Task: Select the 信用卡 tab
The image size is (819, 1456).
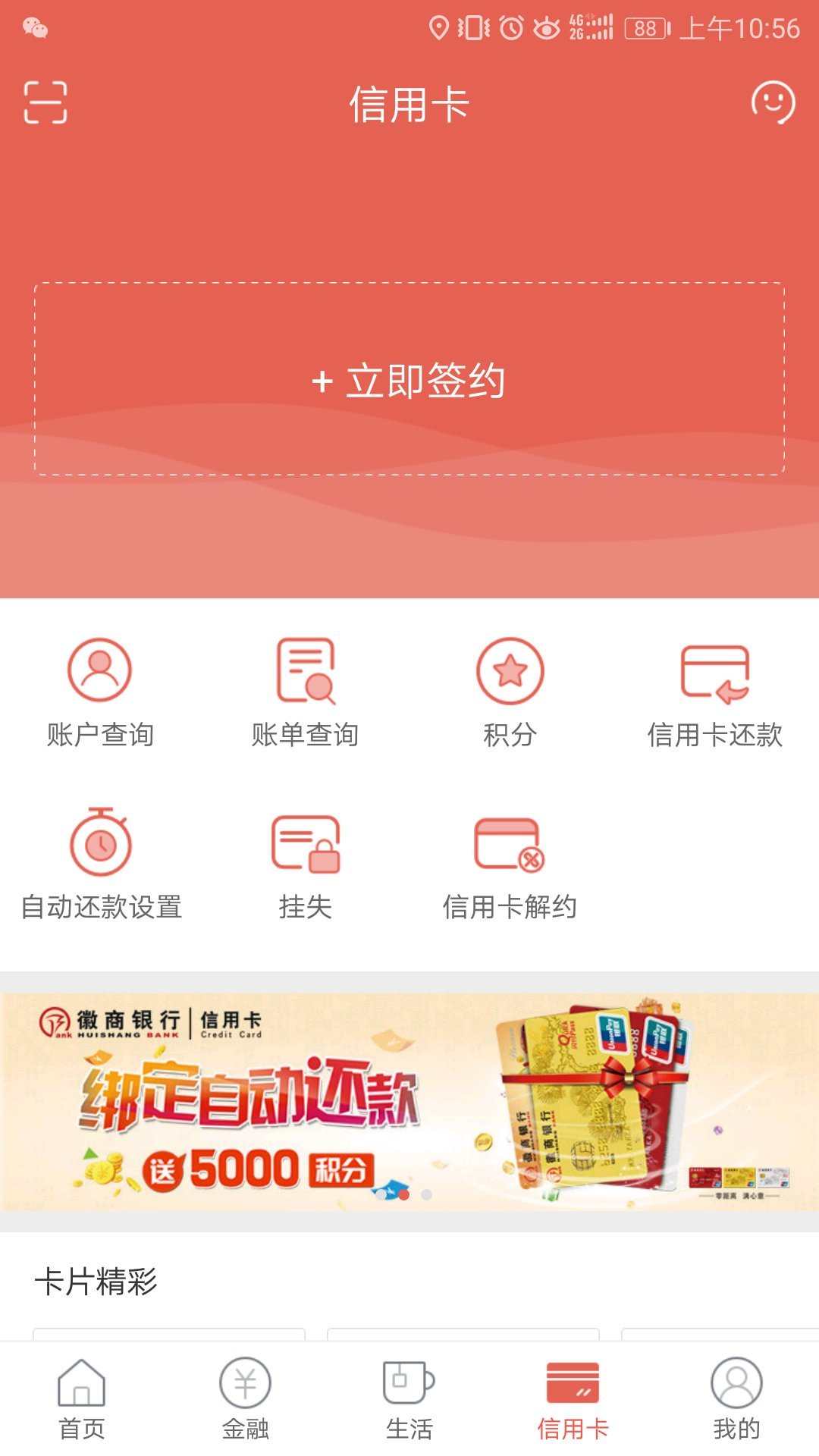Action: pyautogui.click(x=573, y=1399)
